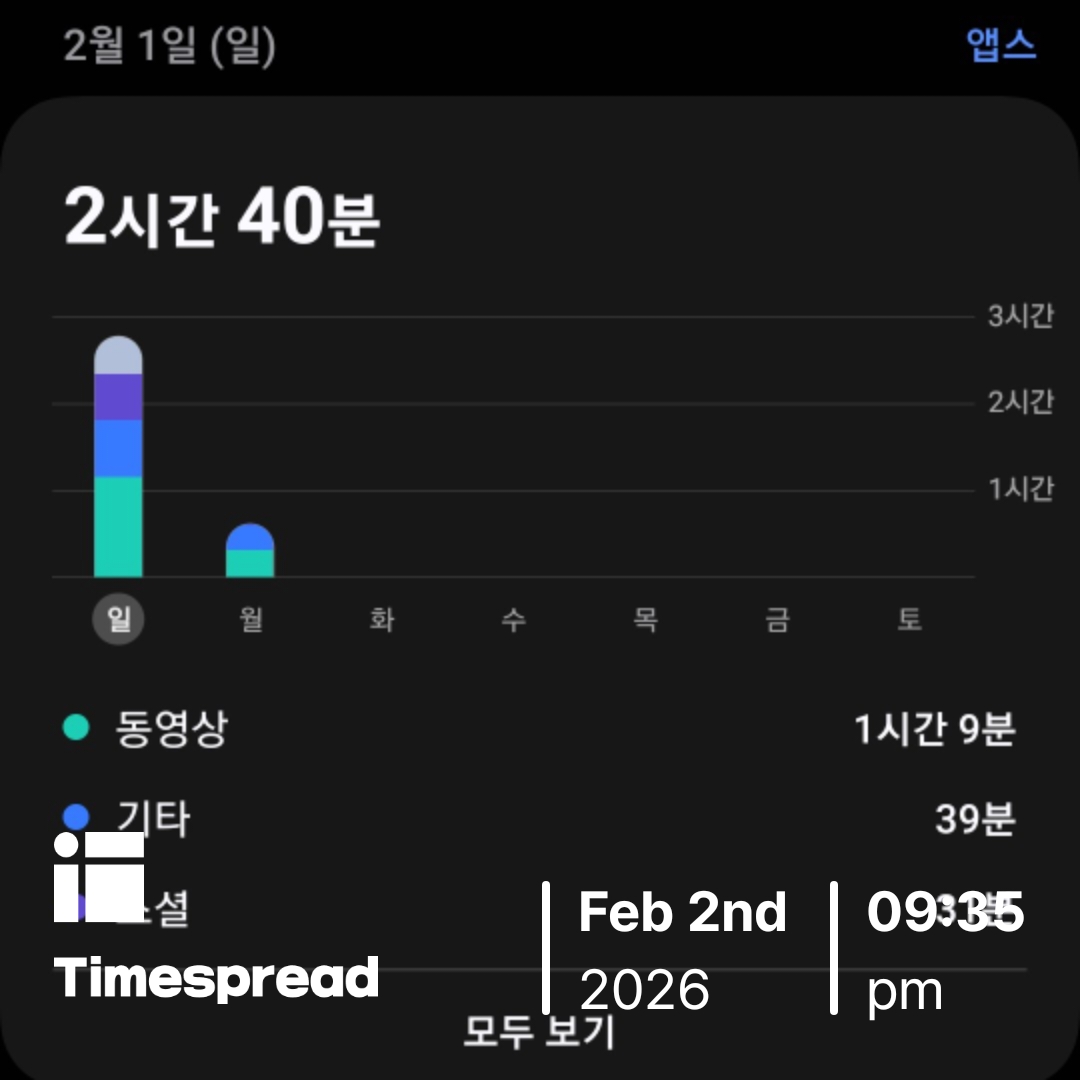Tap 모두 보기 to view all
This screenshot has height=1080, width=1080.
[539, 1031]
